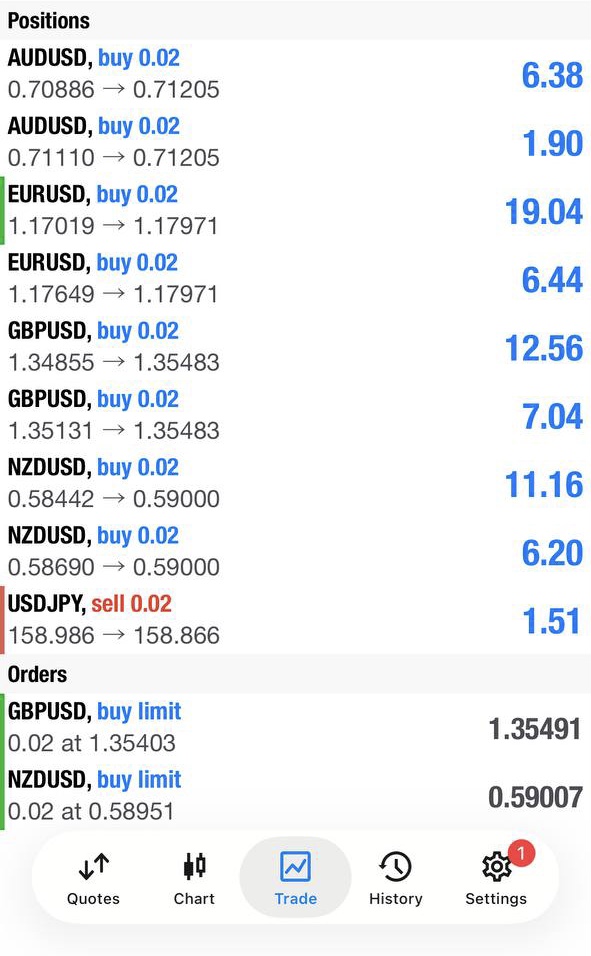Open AUDUSD position with 6.38 profit
The height and width of the screenshot is (956, 591).
(x=295, y=74)
